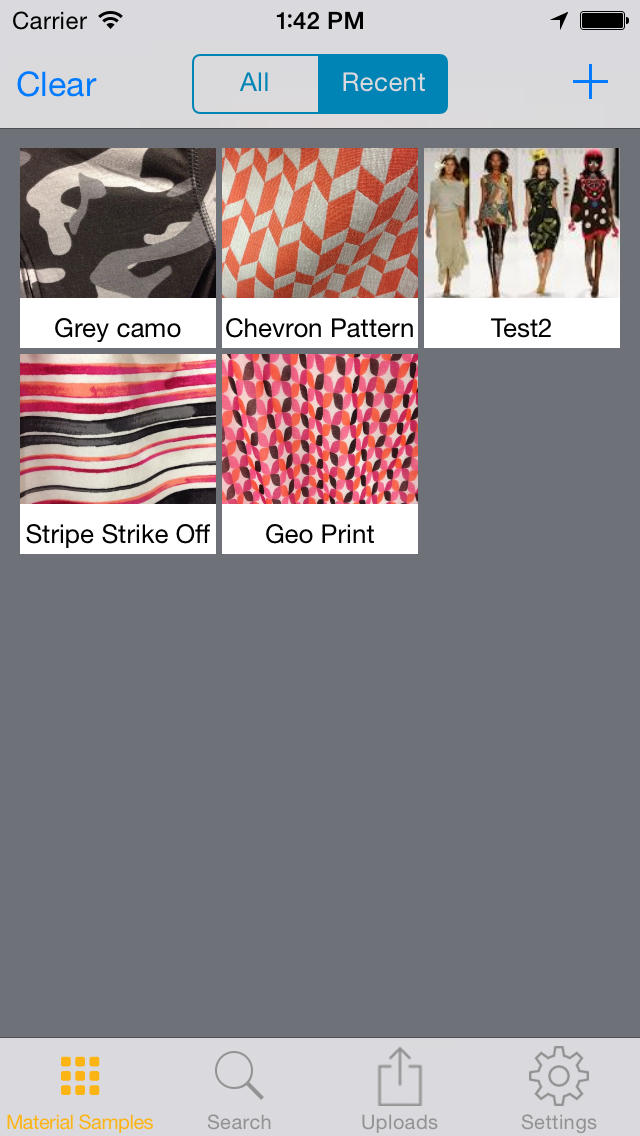Open the Chevron Pattern sample
640x1136 pixels.
320,248
